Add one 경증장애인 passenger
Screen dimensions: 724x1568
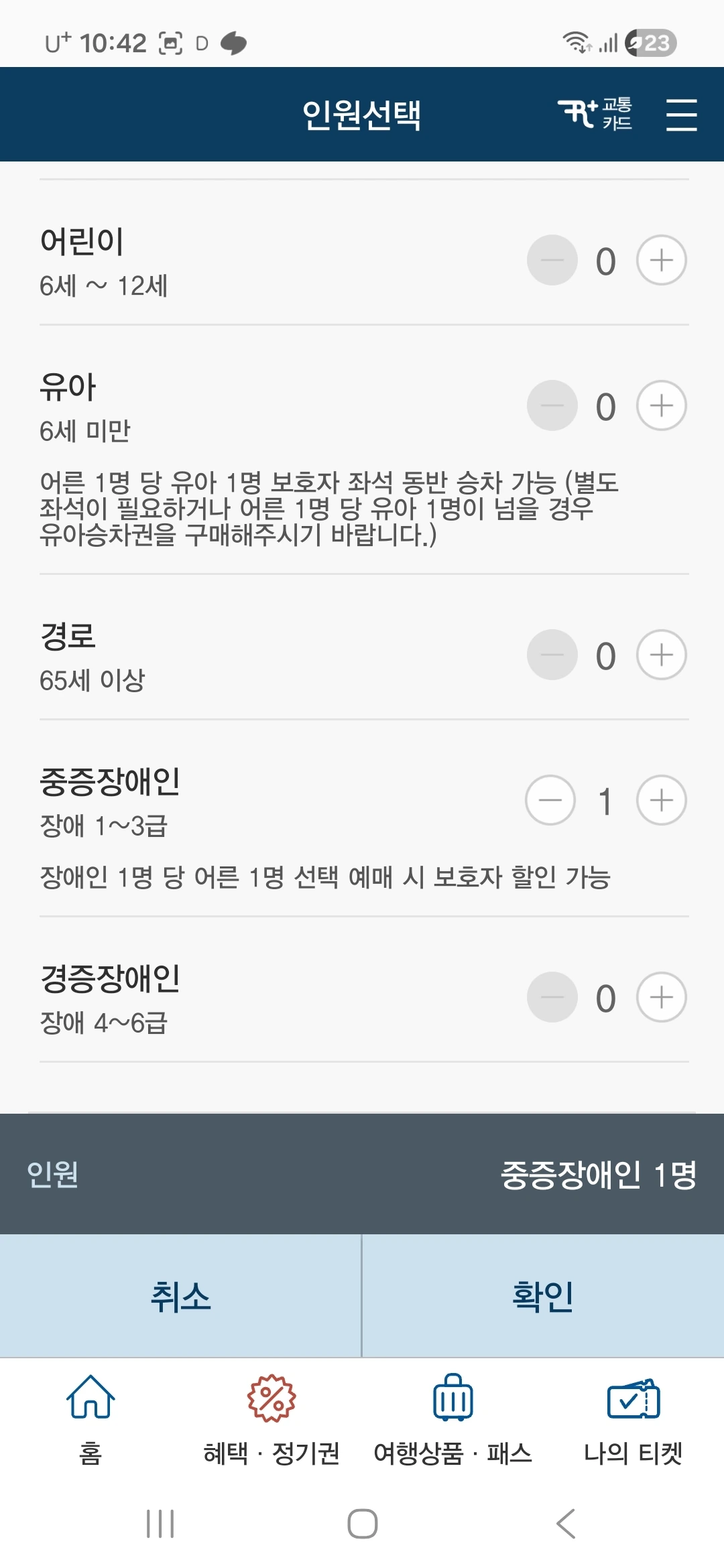tap(662, 997)
